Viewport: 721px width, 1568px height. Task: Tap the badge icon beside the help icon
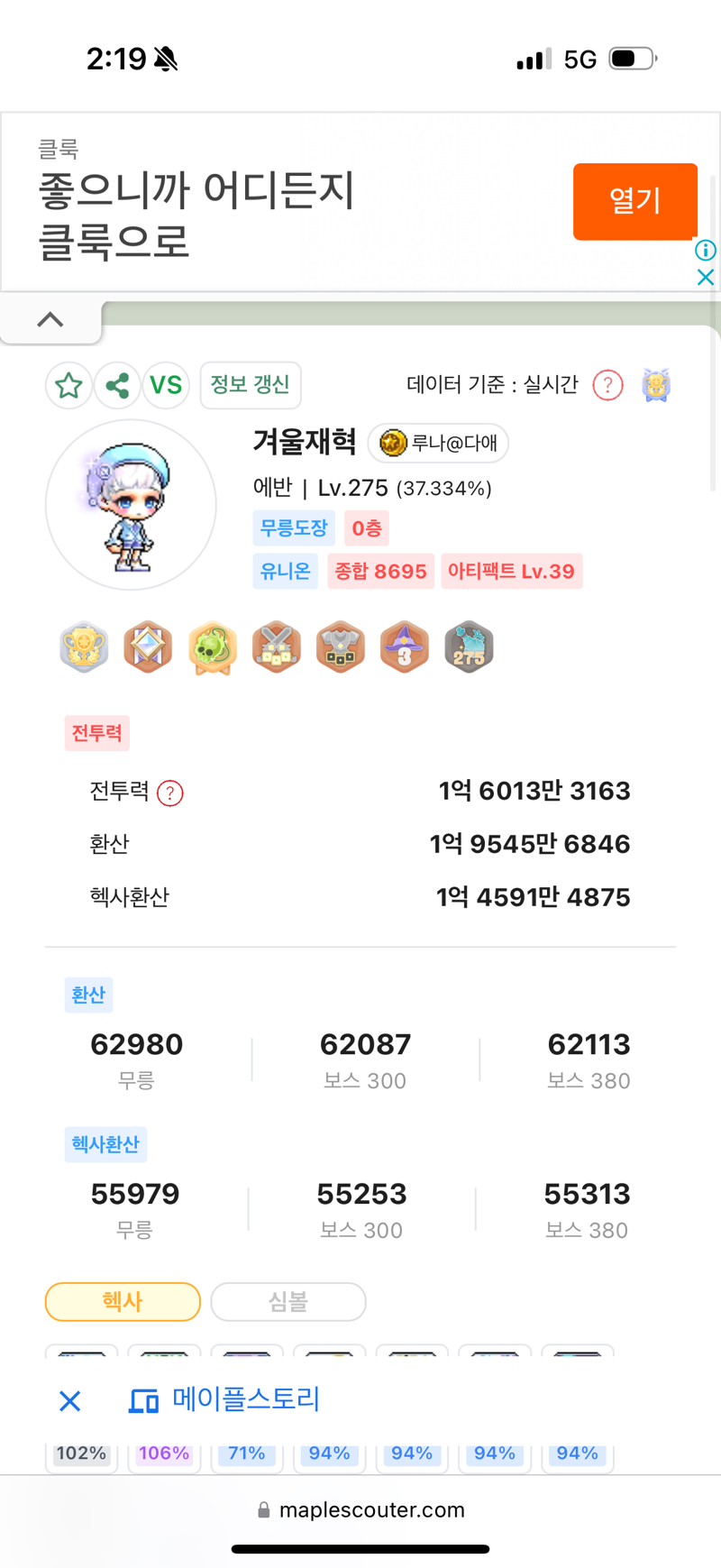pos(656,386)
